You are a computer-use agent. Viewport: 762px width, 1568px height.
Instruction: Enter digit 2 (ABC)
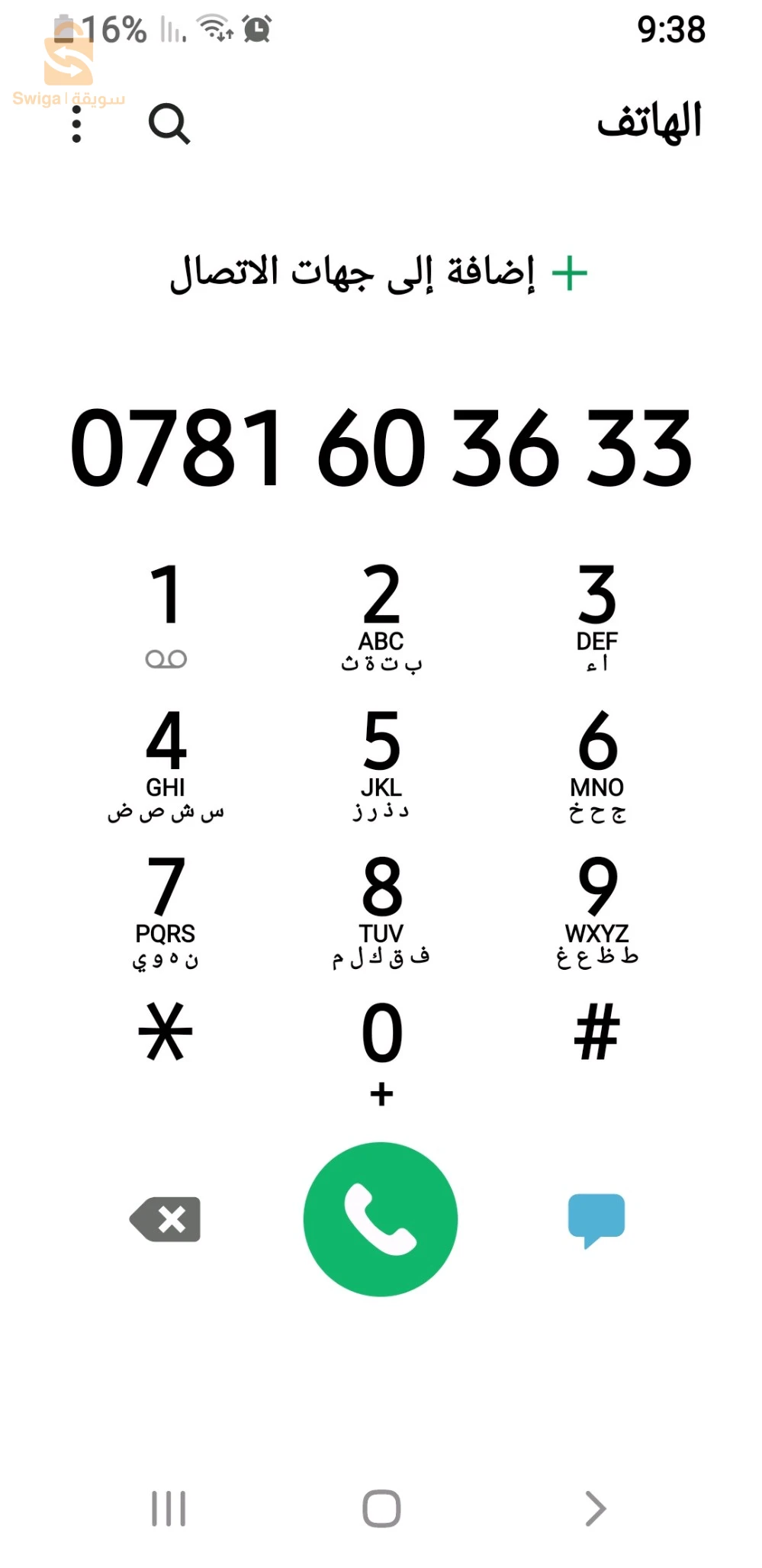click(381, 614)
